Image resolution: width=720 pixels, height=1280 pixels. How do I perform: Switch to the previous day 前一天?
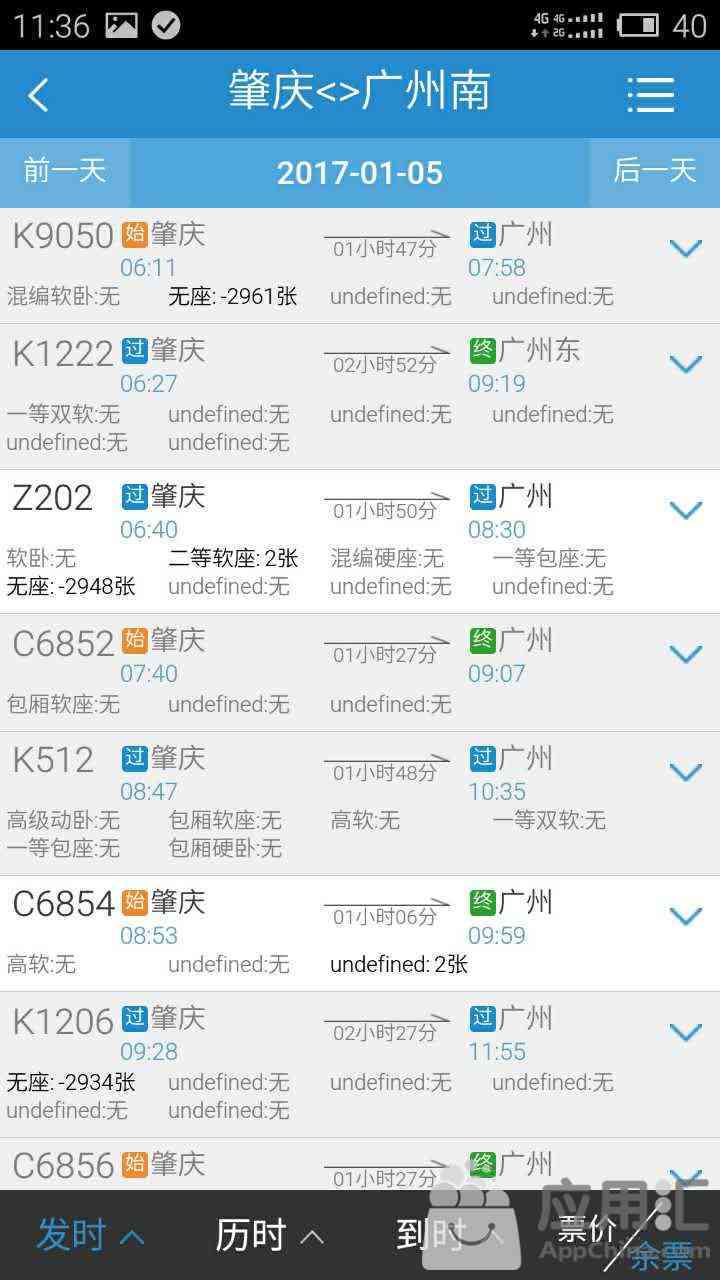(65, 172)
